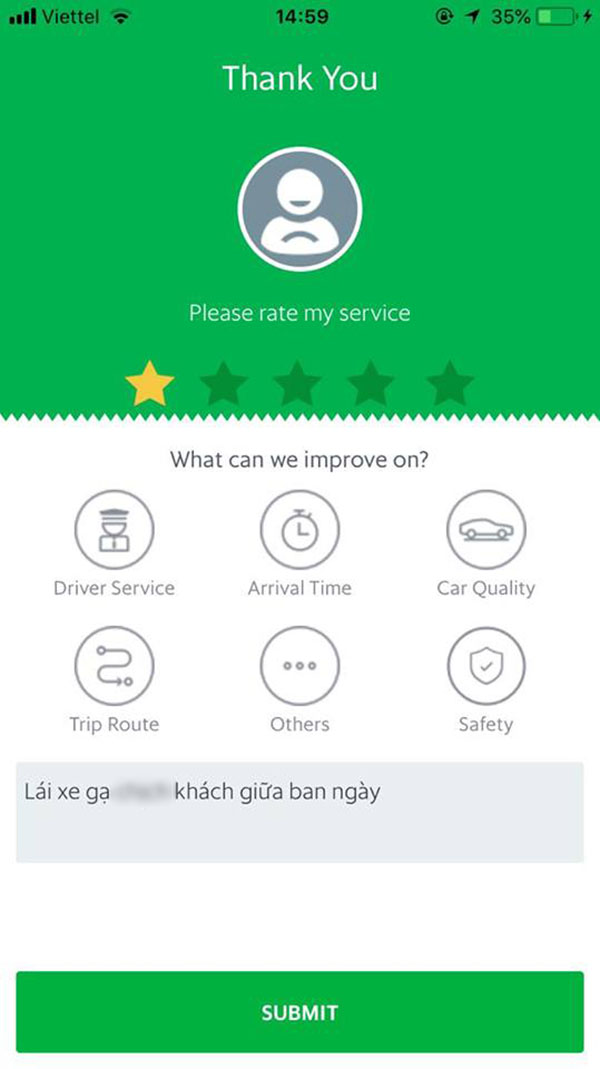This screenshot has height=1069, width=600.
Task: Pick the Car Quality option
Action: click(485, 530)
